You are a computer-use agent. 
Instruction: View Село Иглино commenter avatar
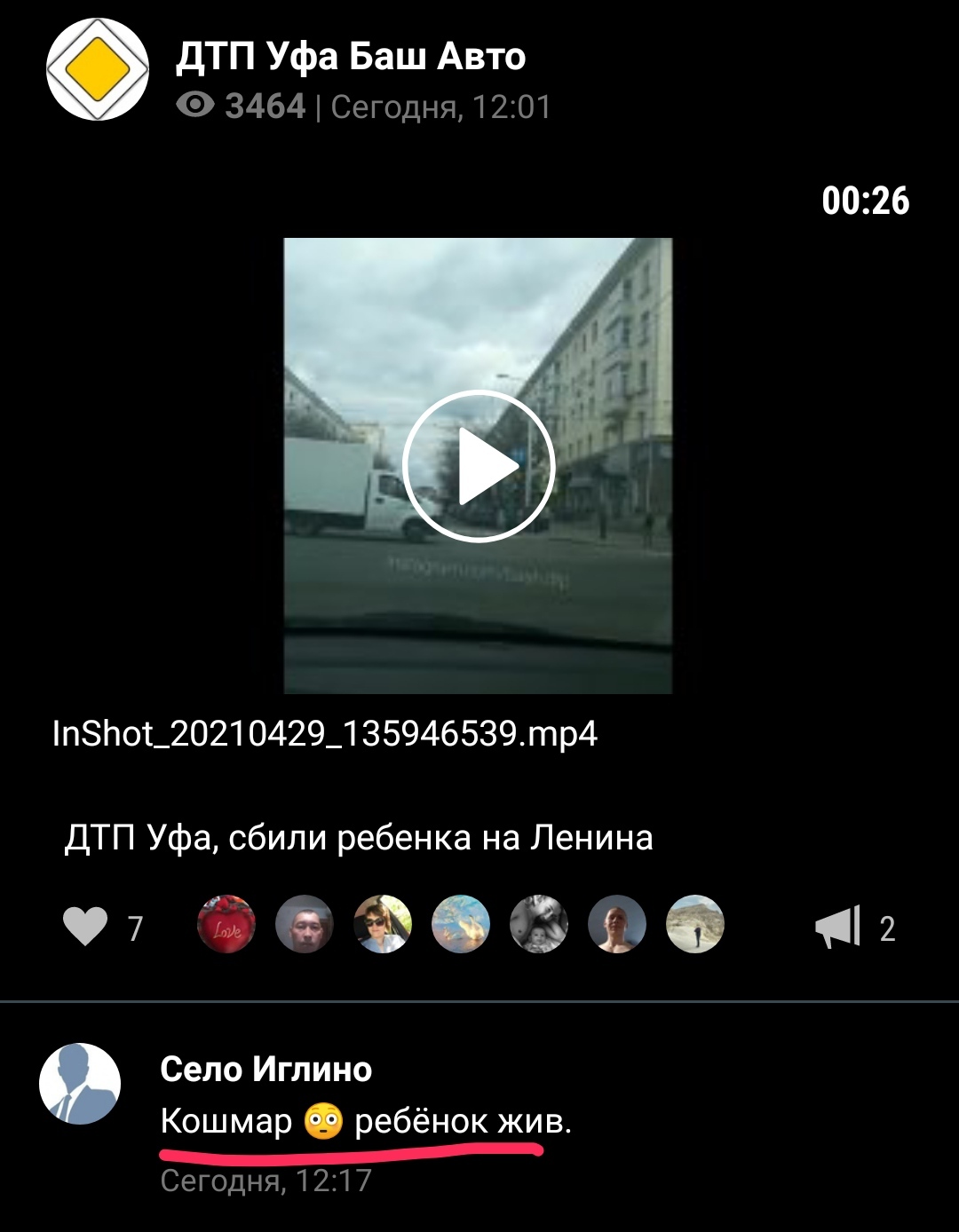click(80, 1084)
